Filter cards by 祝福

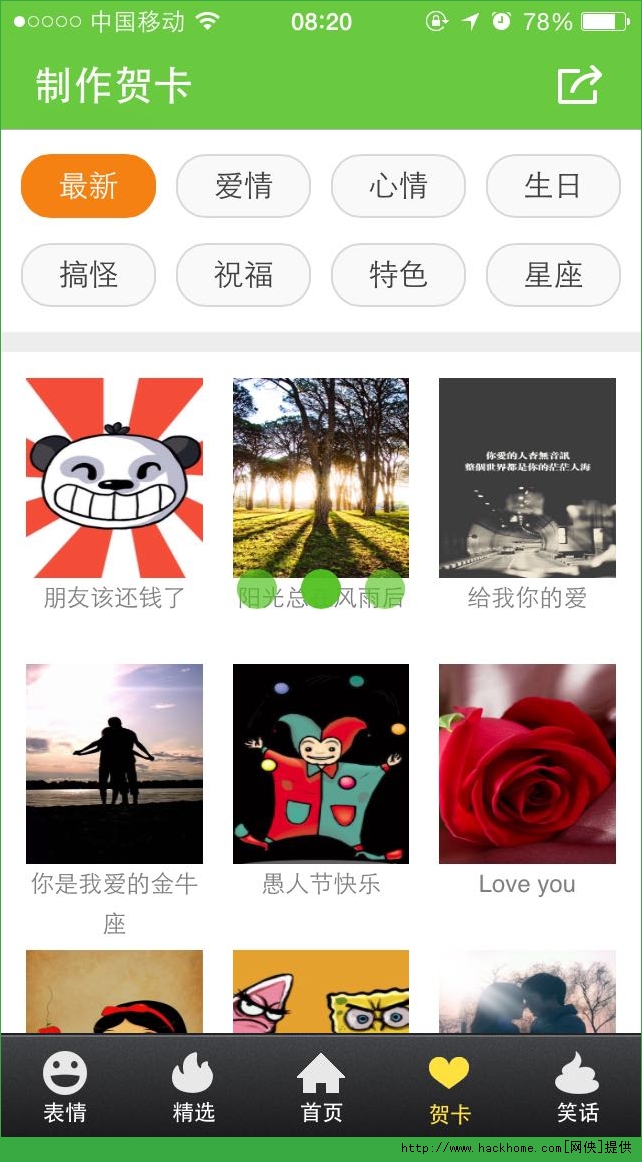point(243,275)
